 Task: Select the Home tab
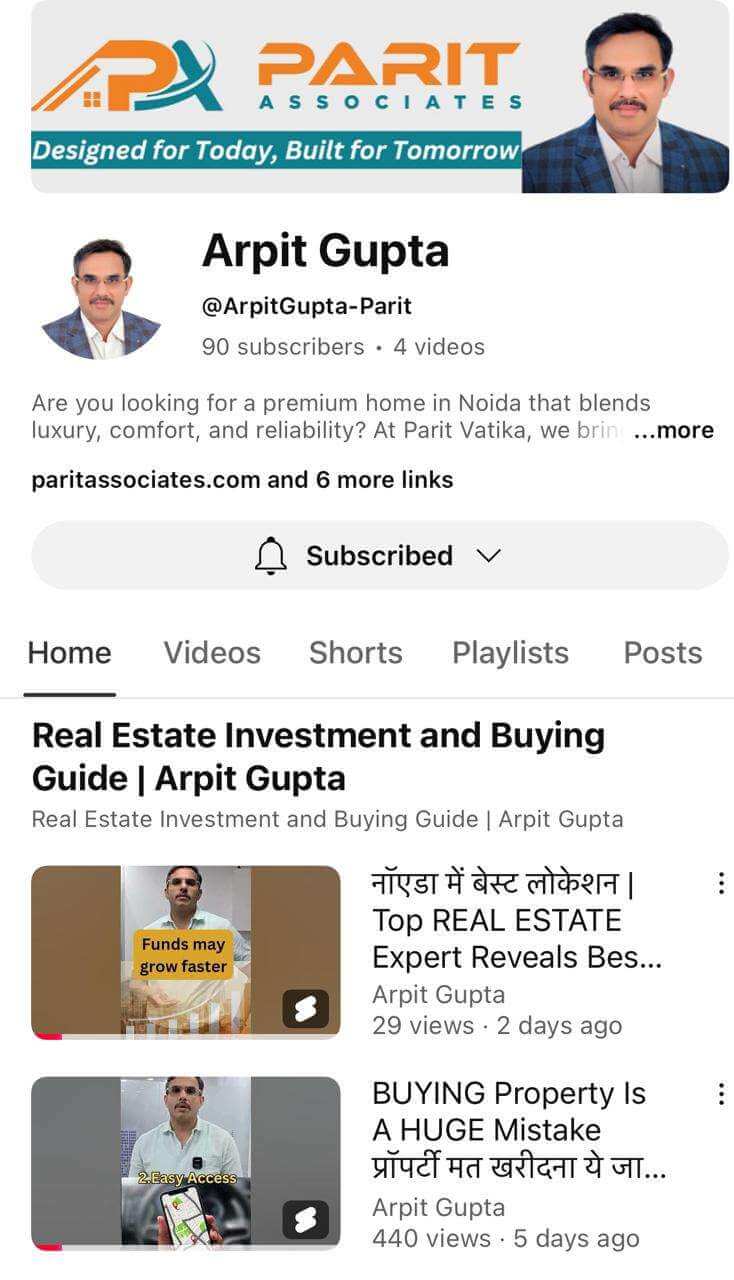coord(69,653)
